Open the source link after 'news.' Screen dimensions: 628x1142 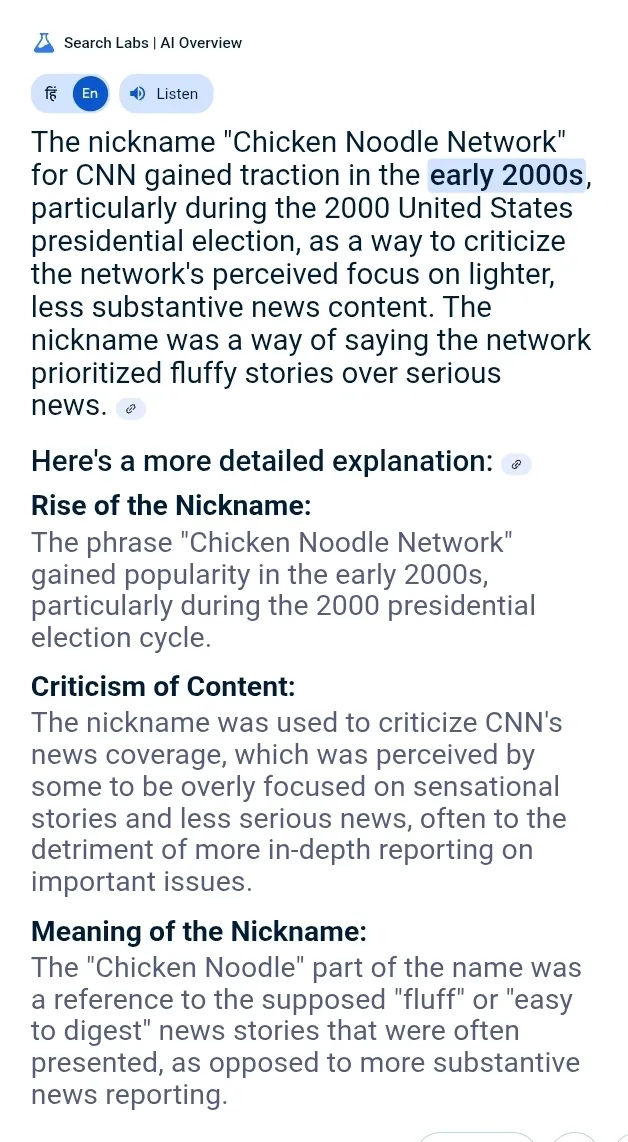tap(131, 408)
